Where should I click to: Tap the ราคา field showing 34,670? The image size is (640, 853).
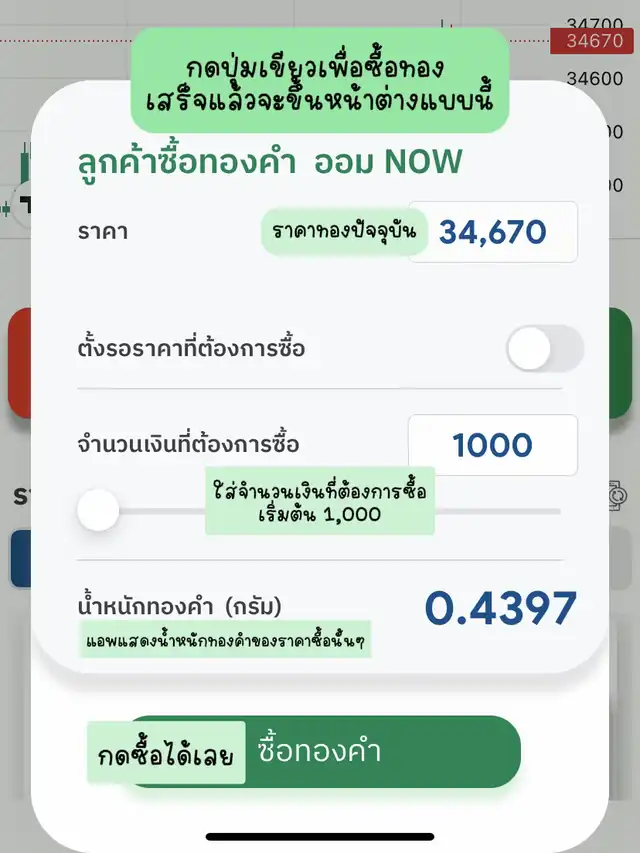tap(492, 233)
